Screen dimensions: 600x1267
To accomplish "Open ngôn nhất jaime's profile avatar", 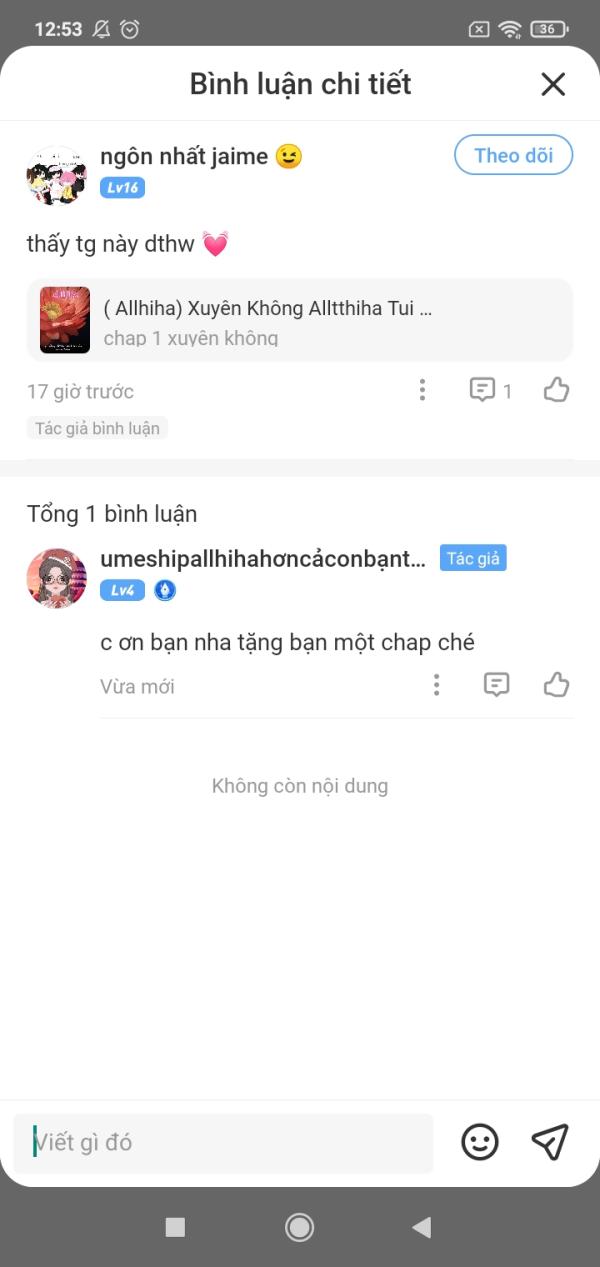I will [56, 175].
